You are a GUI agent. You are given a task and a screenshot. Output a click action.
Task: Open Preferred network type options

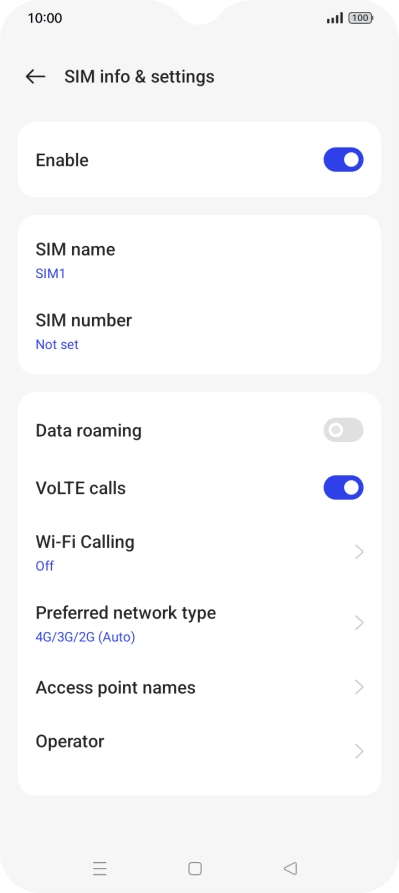coord(199,624)
